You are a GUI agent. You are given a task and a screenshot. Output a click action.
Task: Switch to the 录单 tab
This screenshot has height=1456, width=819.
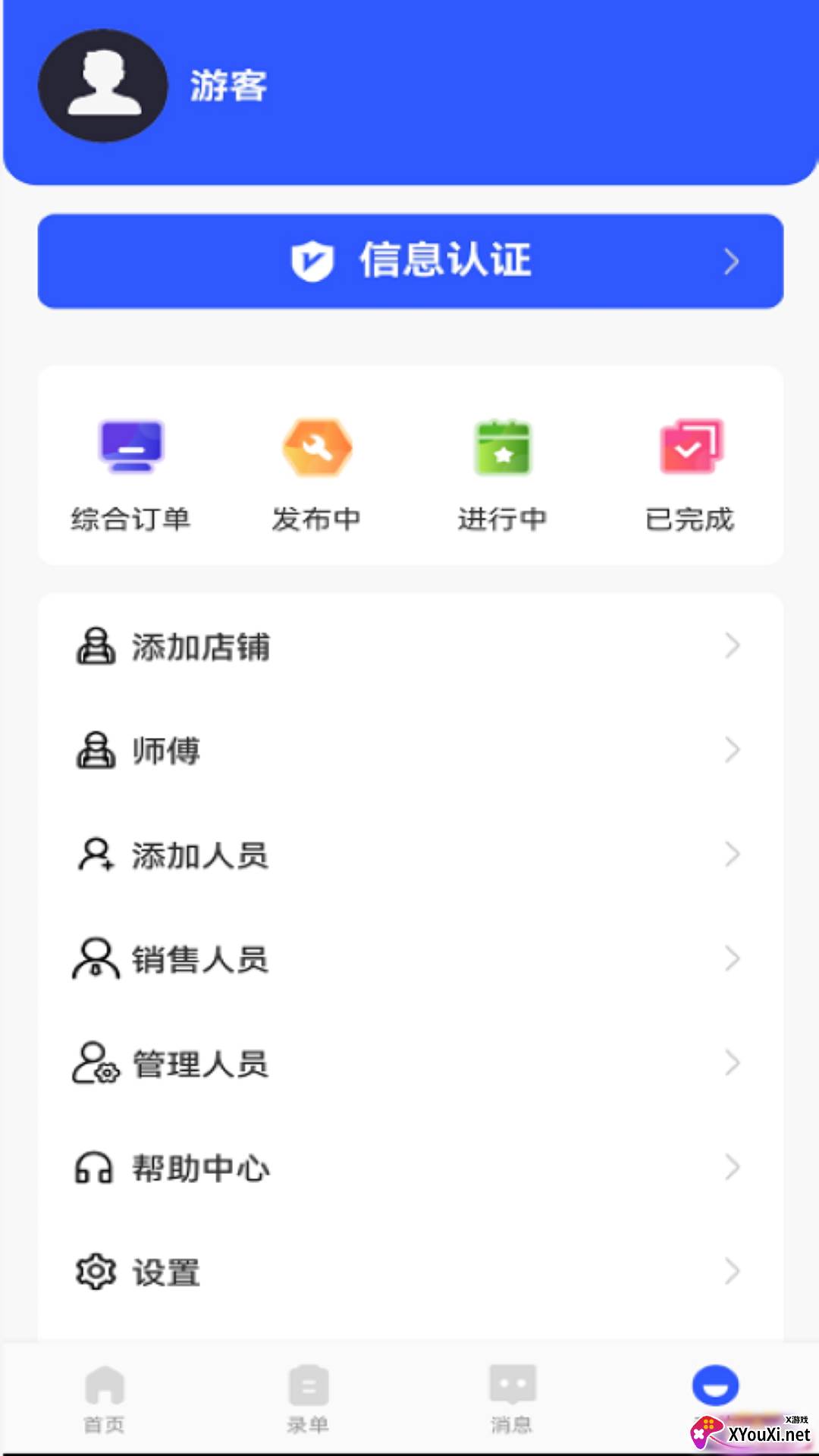pyautogui.click(x=308, y=1399)
